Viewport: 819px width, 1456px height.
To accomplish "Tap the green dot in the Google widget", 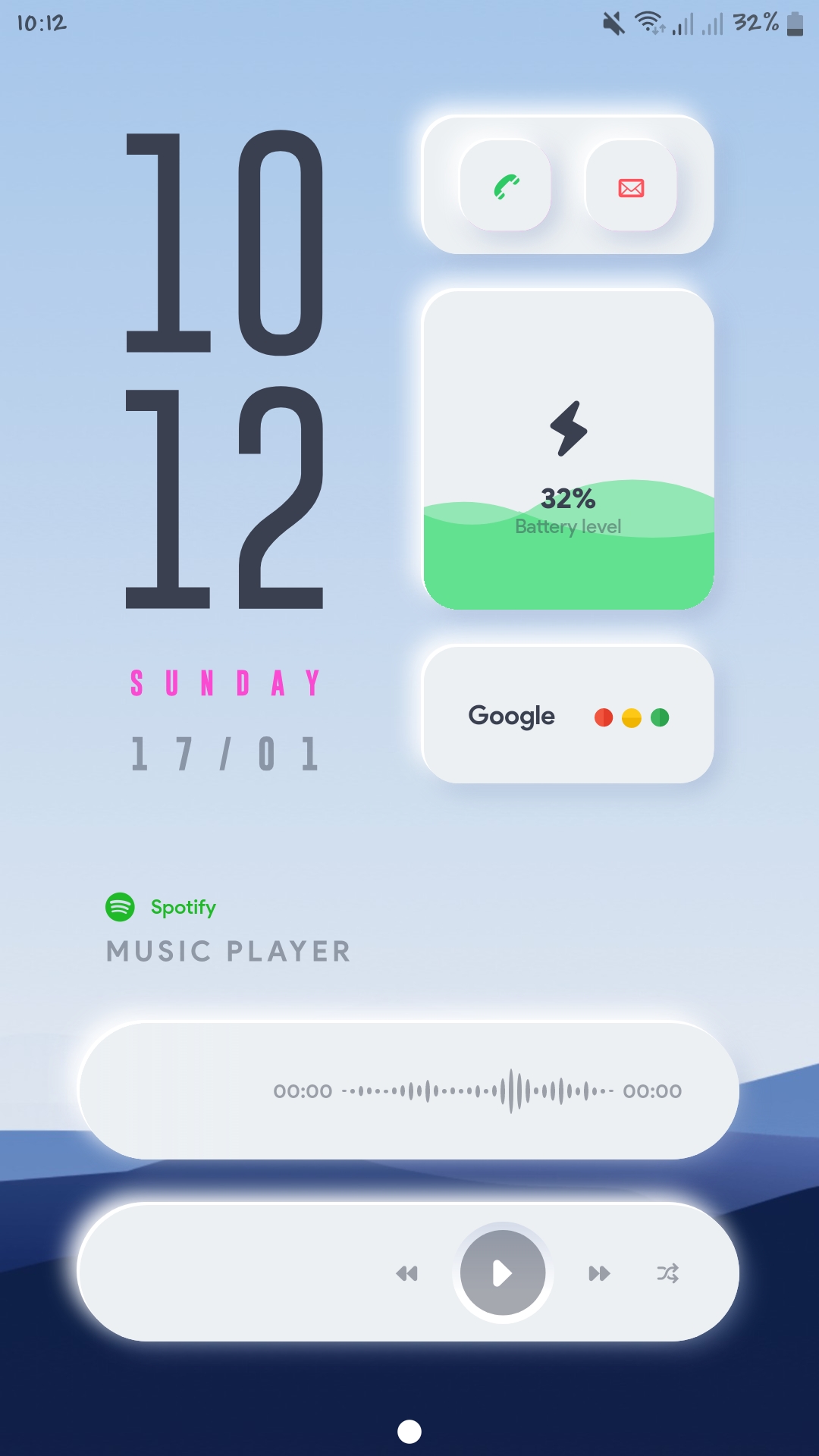I will point(661,716).
